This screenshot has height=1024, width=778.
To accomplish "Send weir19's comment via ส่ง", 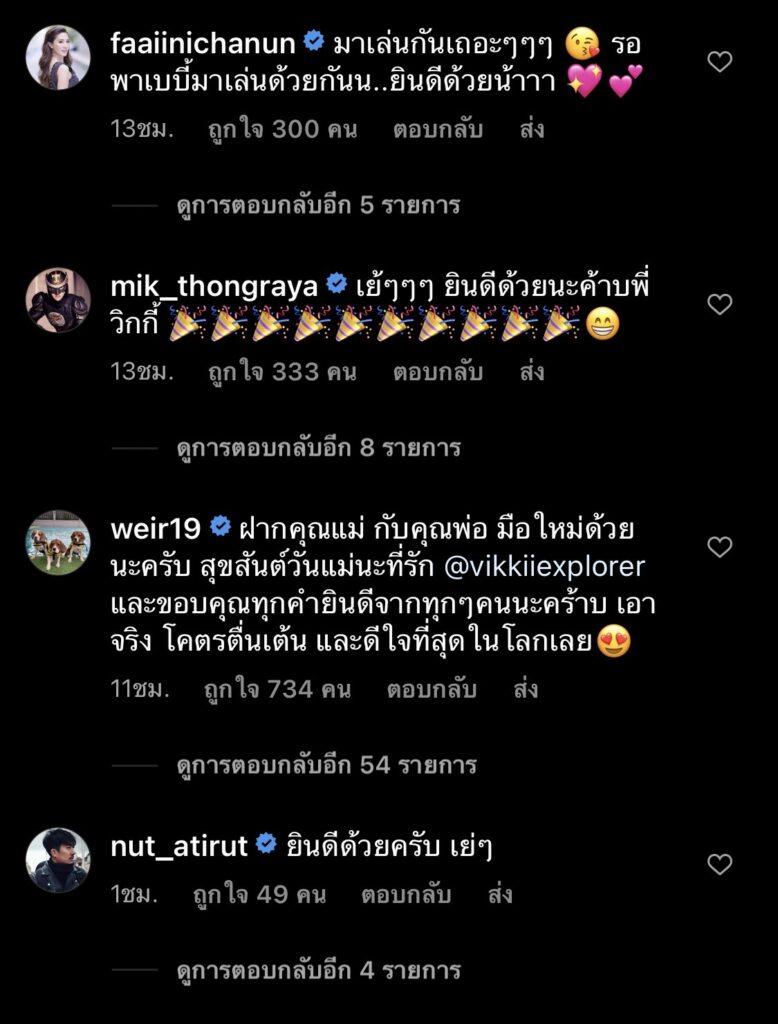I will 526,690.
